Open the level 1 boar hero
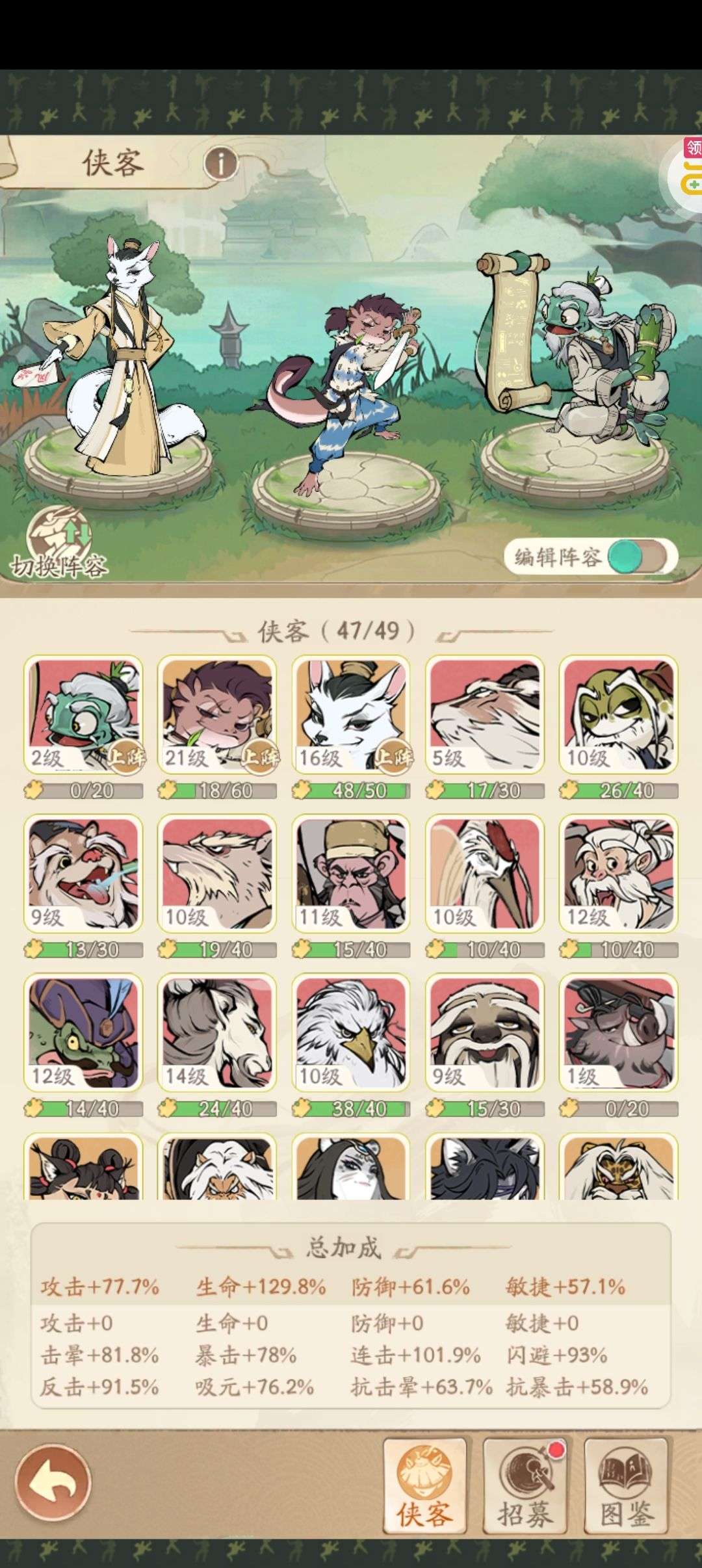 619,1032
